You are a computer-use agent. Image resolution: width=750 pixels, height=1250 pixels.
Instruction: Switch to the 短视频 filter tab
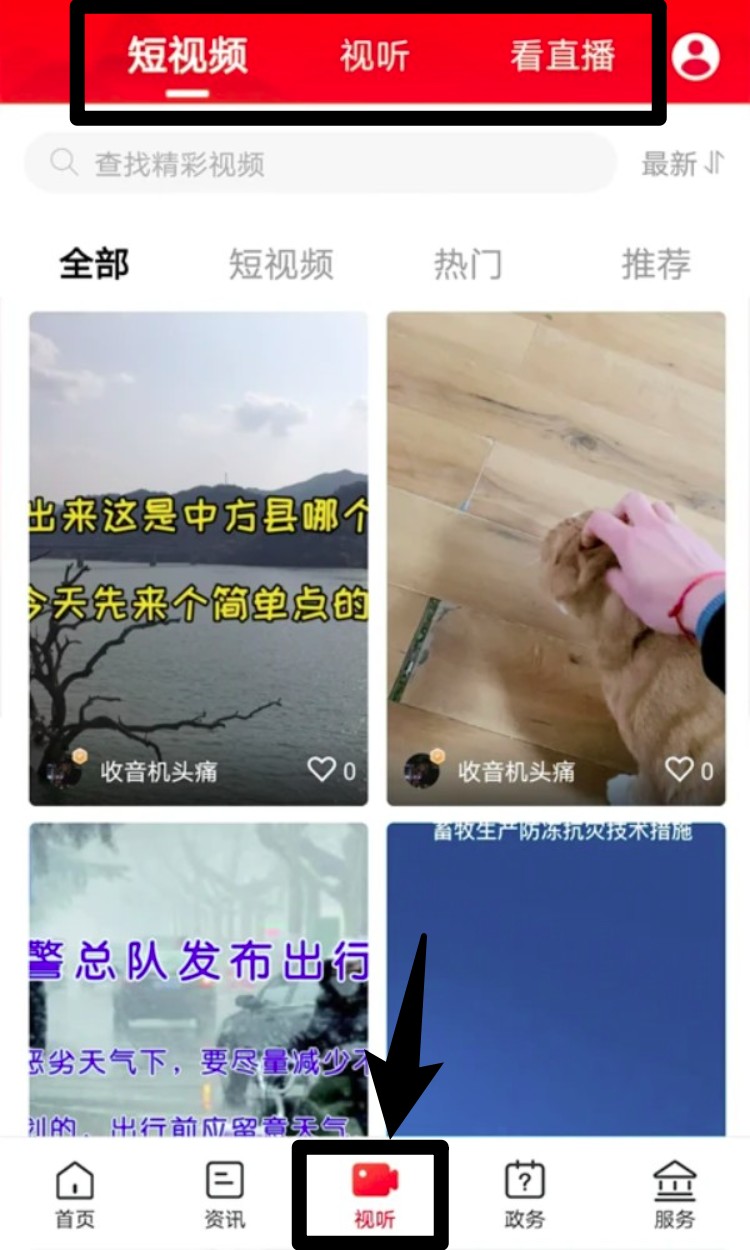pos(281,265)
